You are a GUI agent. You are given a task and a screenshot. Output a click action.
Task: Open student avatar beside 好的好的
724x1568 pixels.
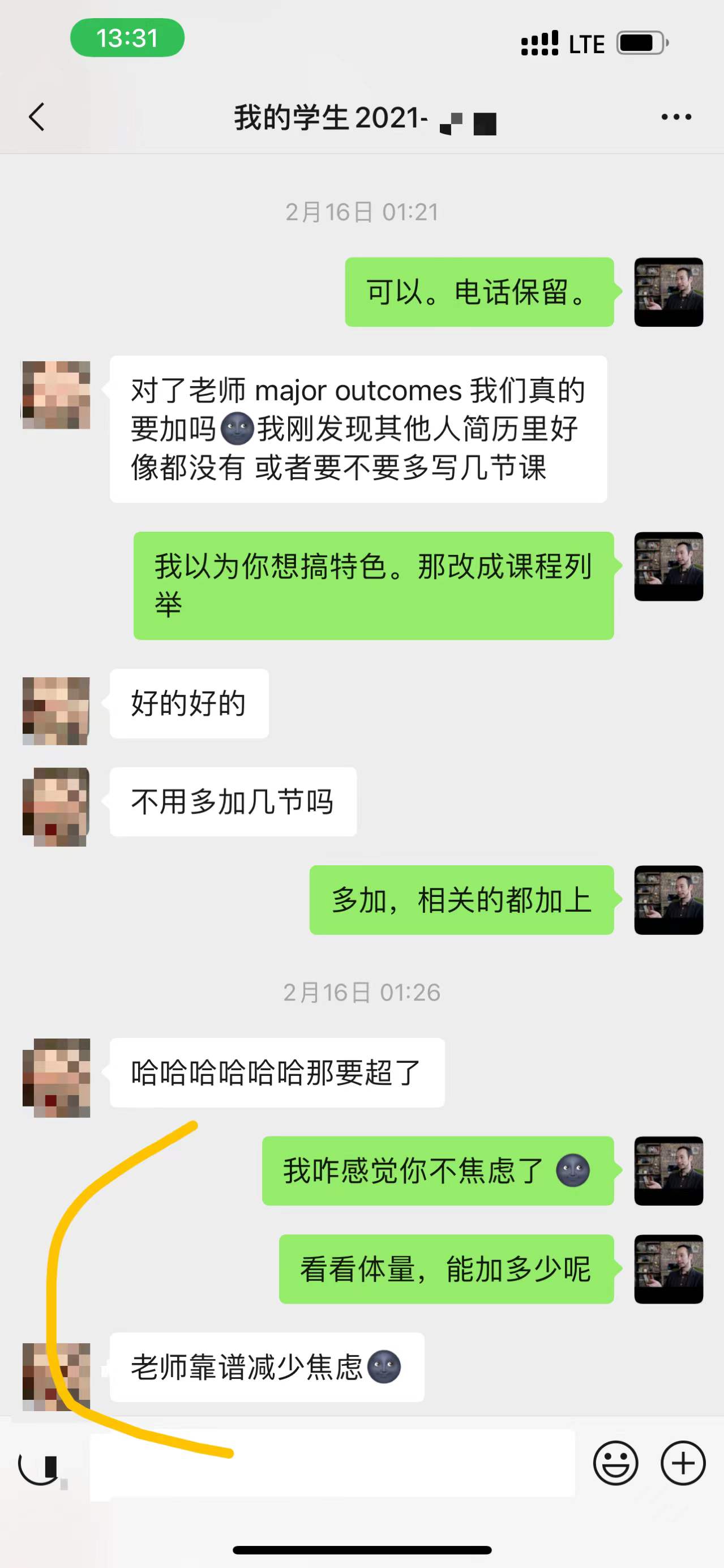point(56,710)
